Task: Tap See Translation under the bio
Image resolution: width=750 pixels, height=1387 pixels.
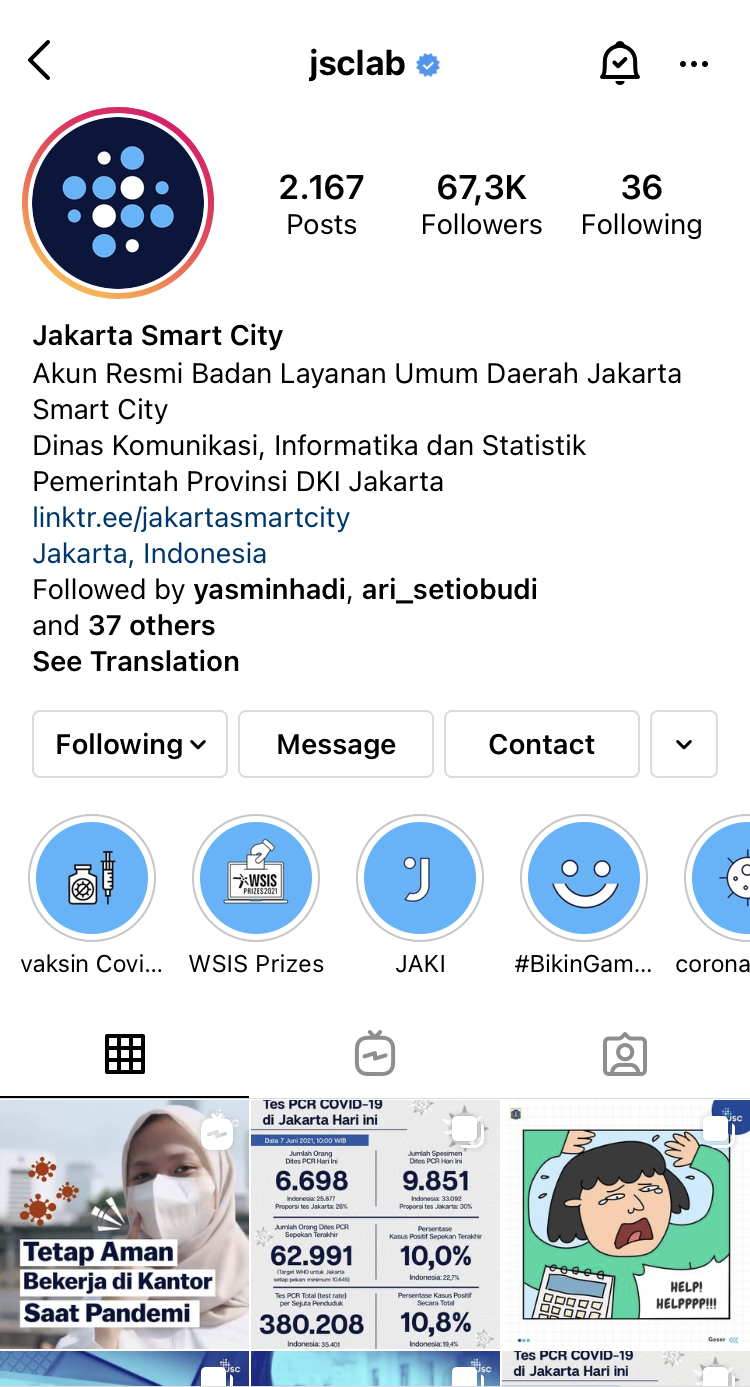Action: [x=136, y=661]
